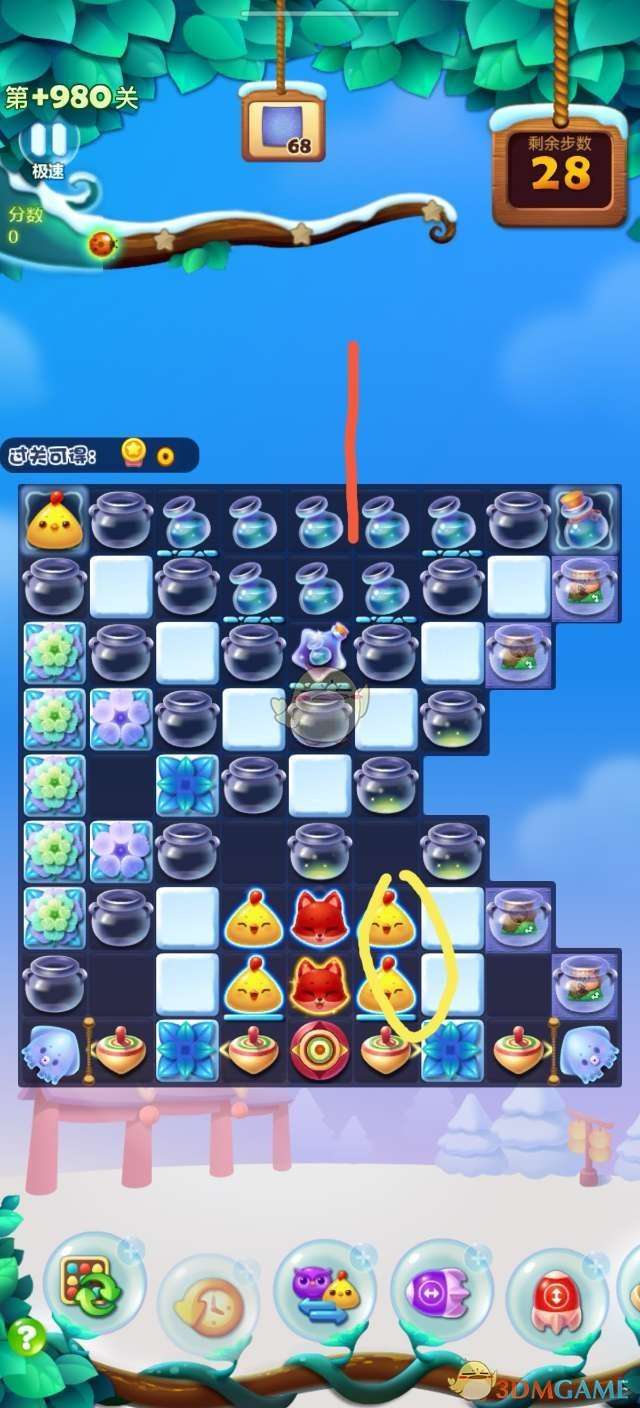Screen dimensions: 640x1408
Task: Activate the clock rewind booster
Action: pos(207,1300)
